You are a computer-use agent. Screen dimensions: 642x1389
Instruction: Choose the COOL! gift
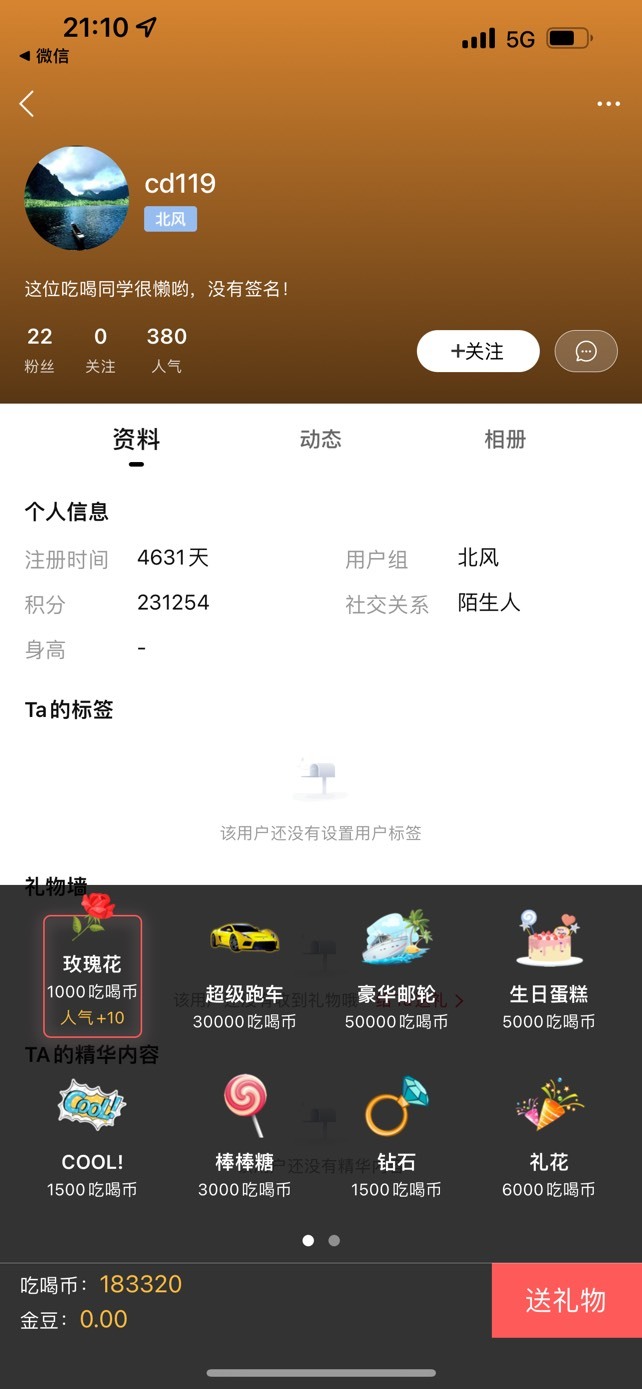[x=92, y=1138]
